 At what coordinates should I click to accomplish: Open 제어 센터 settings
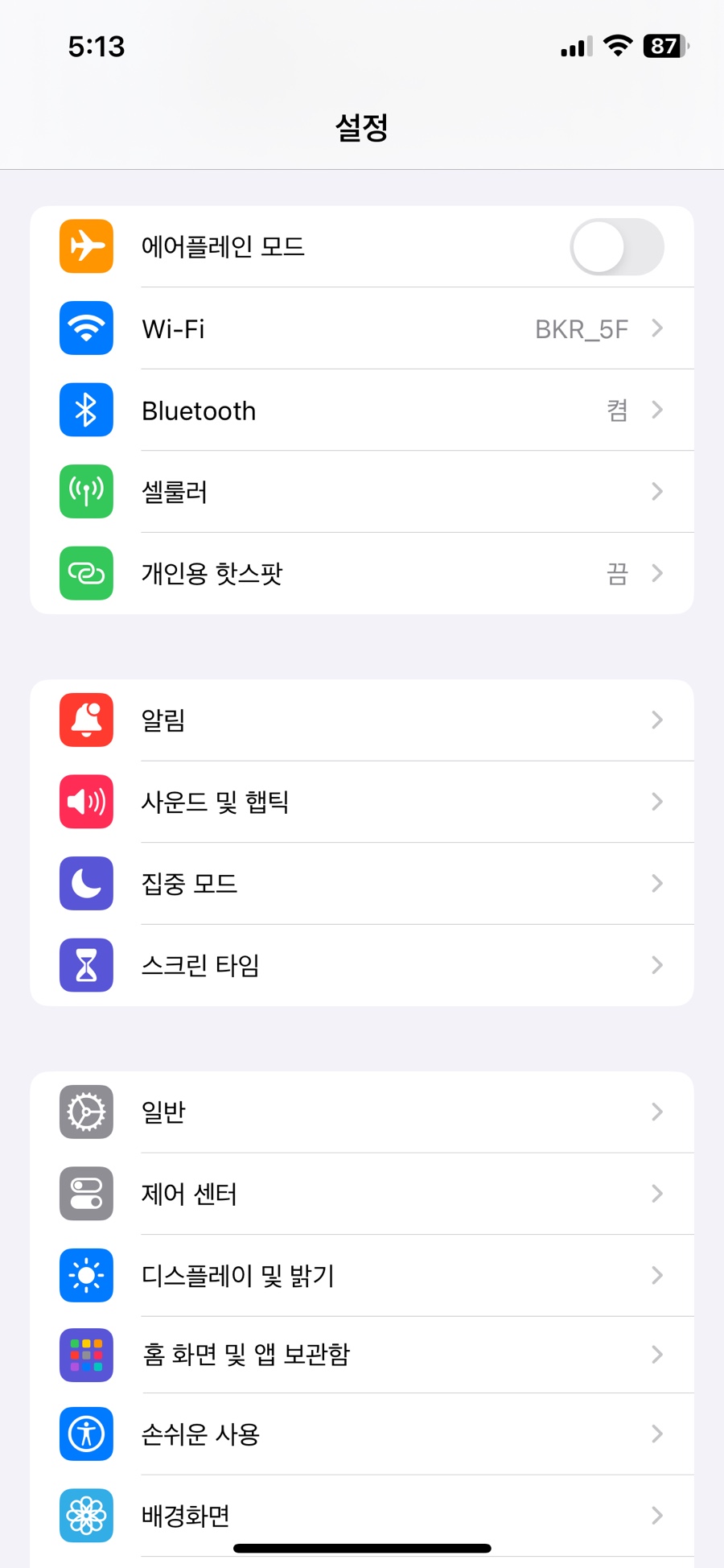pos(362,1193)
